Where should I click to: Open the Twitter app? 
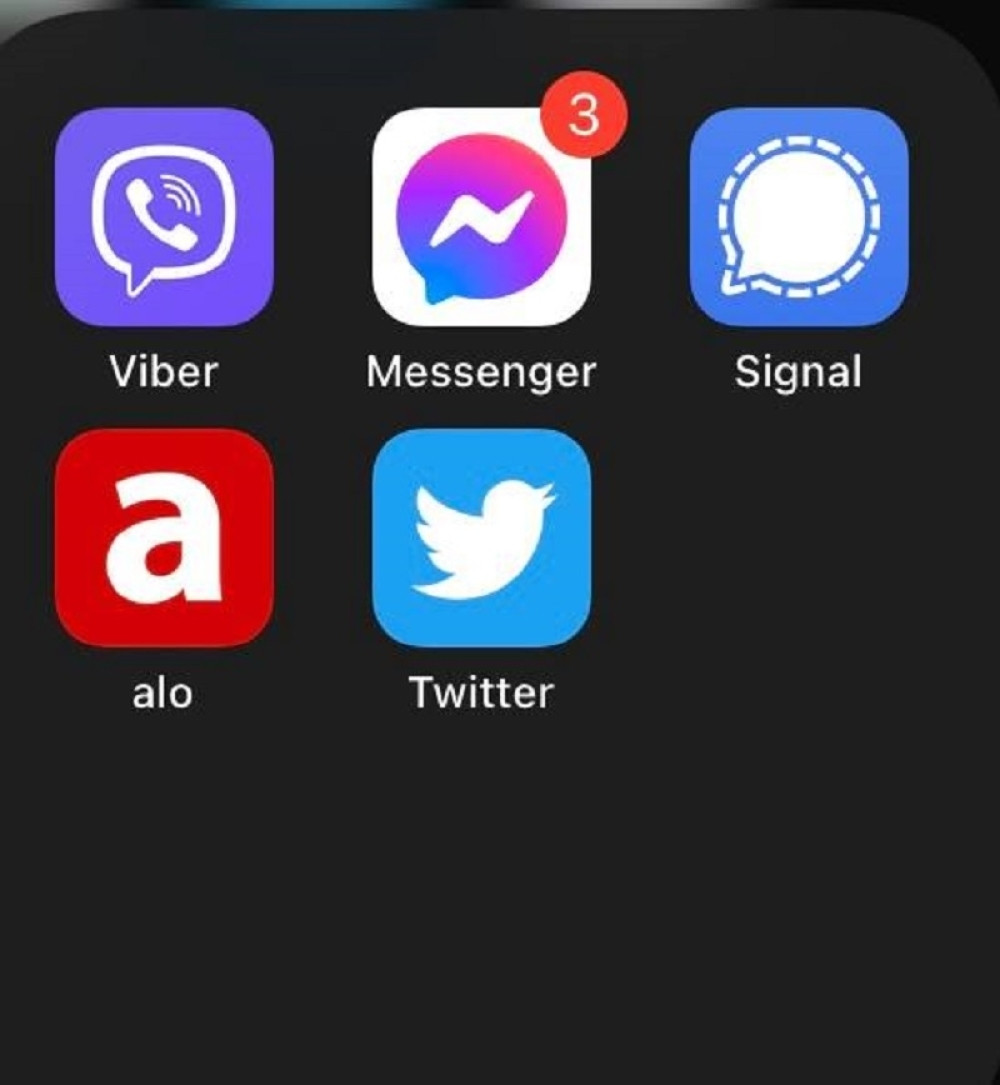coord(481,538)
